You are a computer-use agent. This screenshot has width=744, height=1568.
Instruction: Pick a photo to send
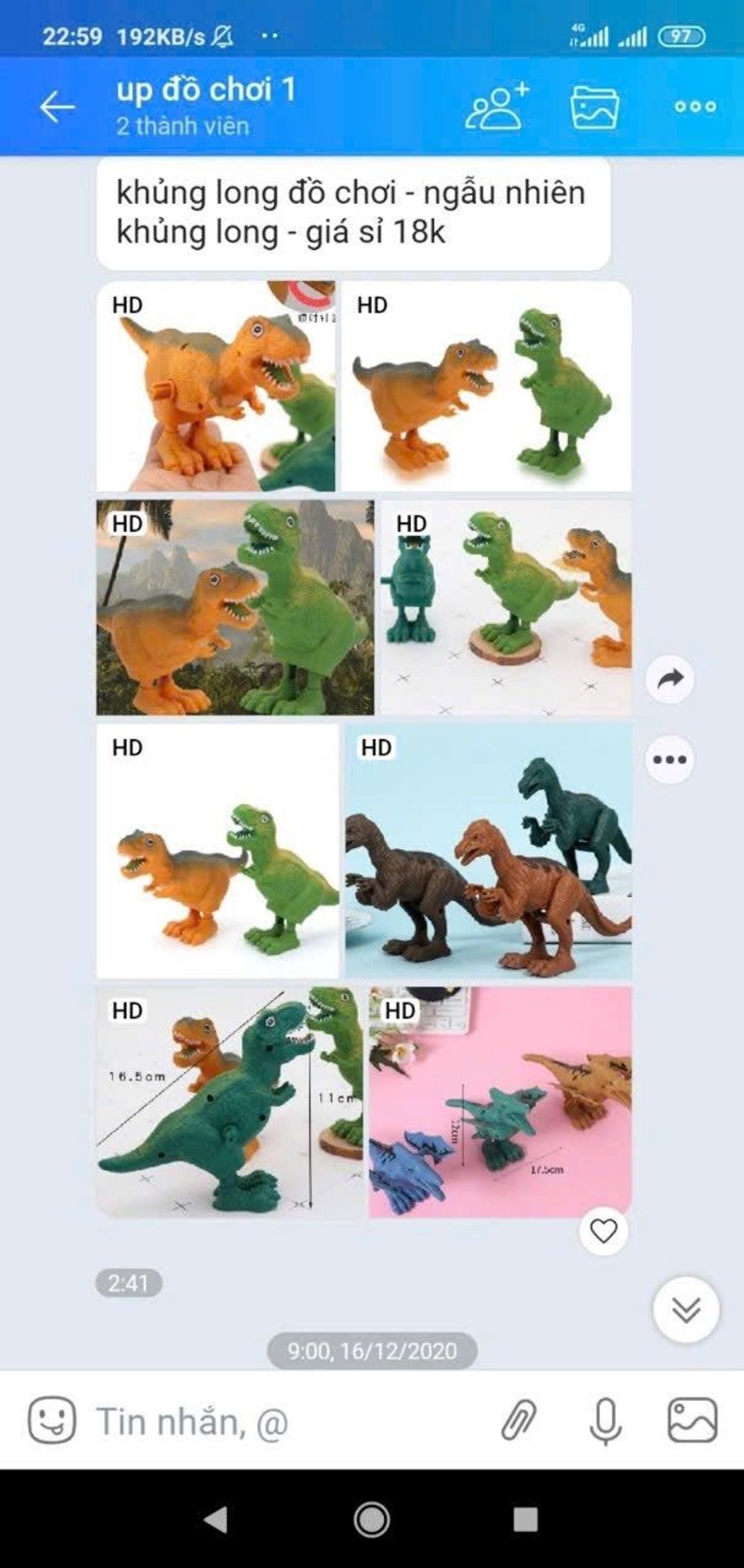692,1419
